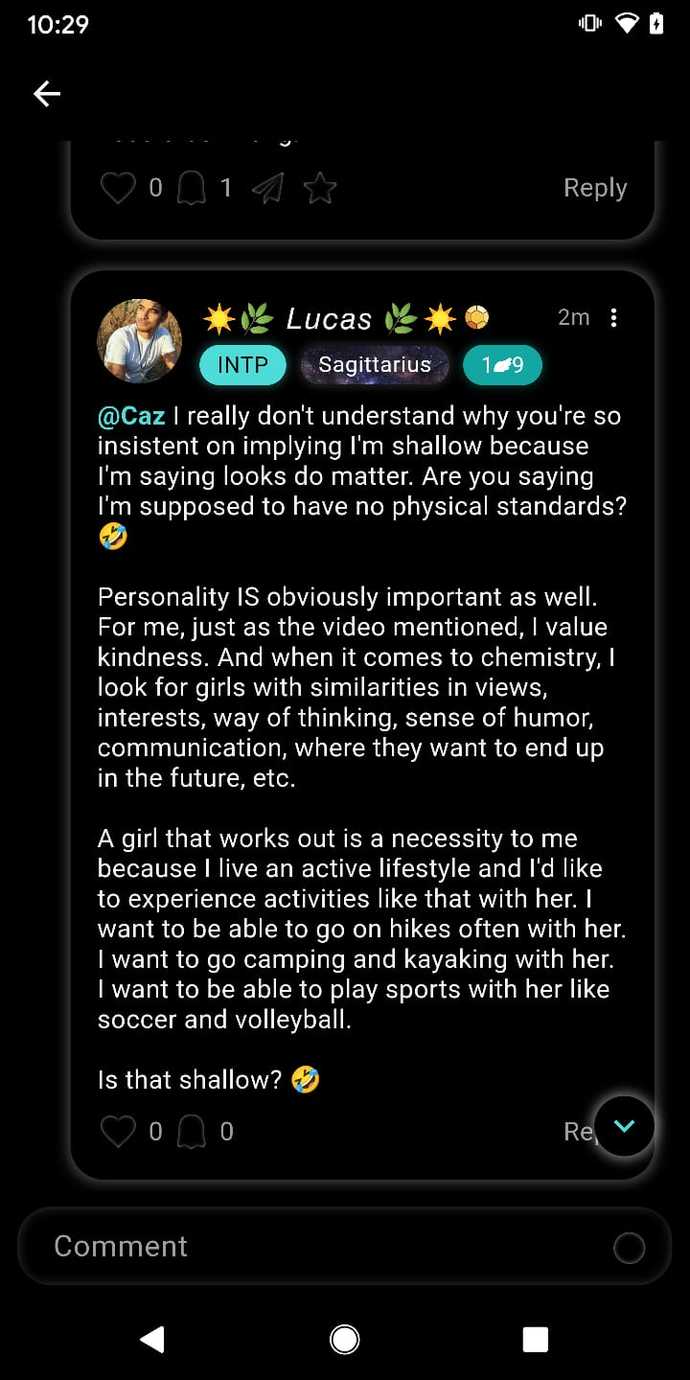The height and width of the screenshot is (1380, 690).
Task: Like Lucas's comment
Action: click(118, 1131)
